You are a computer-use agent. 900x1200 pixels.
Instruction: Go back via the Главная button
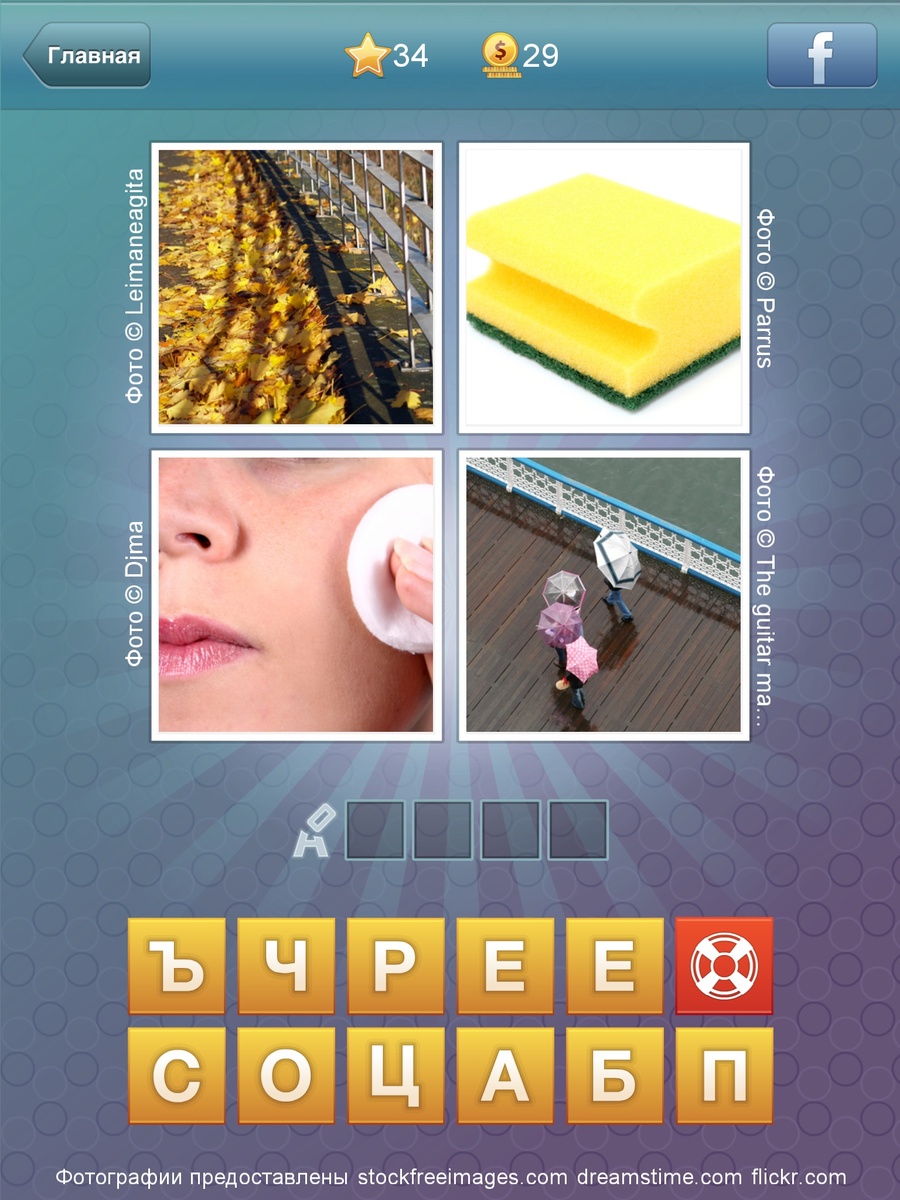(x=88, y=55)
